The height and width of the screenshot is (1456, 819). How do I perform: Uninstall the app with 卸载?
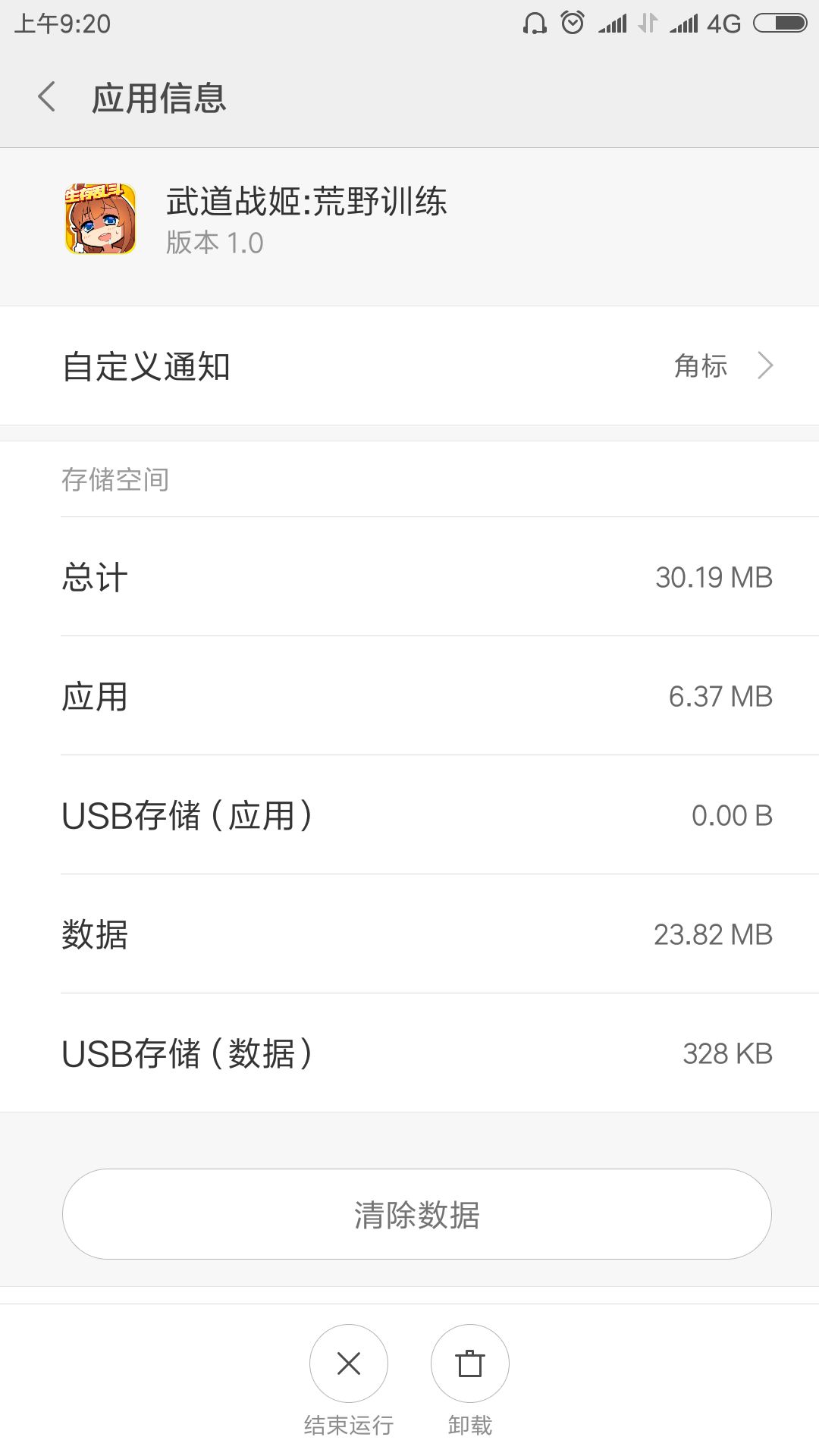pyautogui.click(x=469, y=1364)
